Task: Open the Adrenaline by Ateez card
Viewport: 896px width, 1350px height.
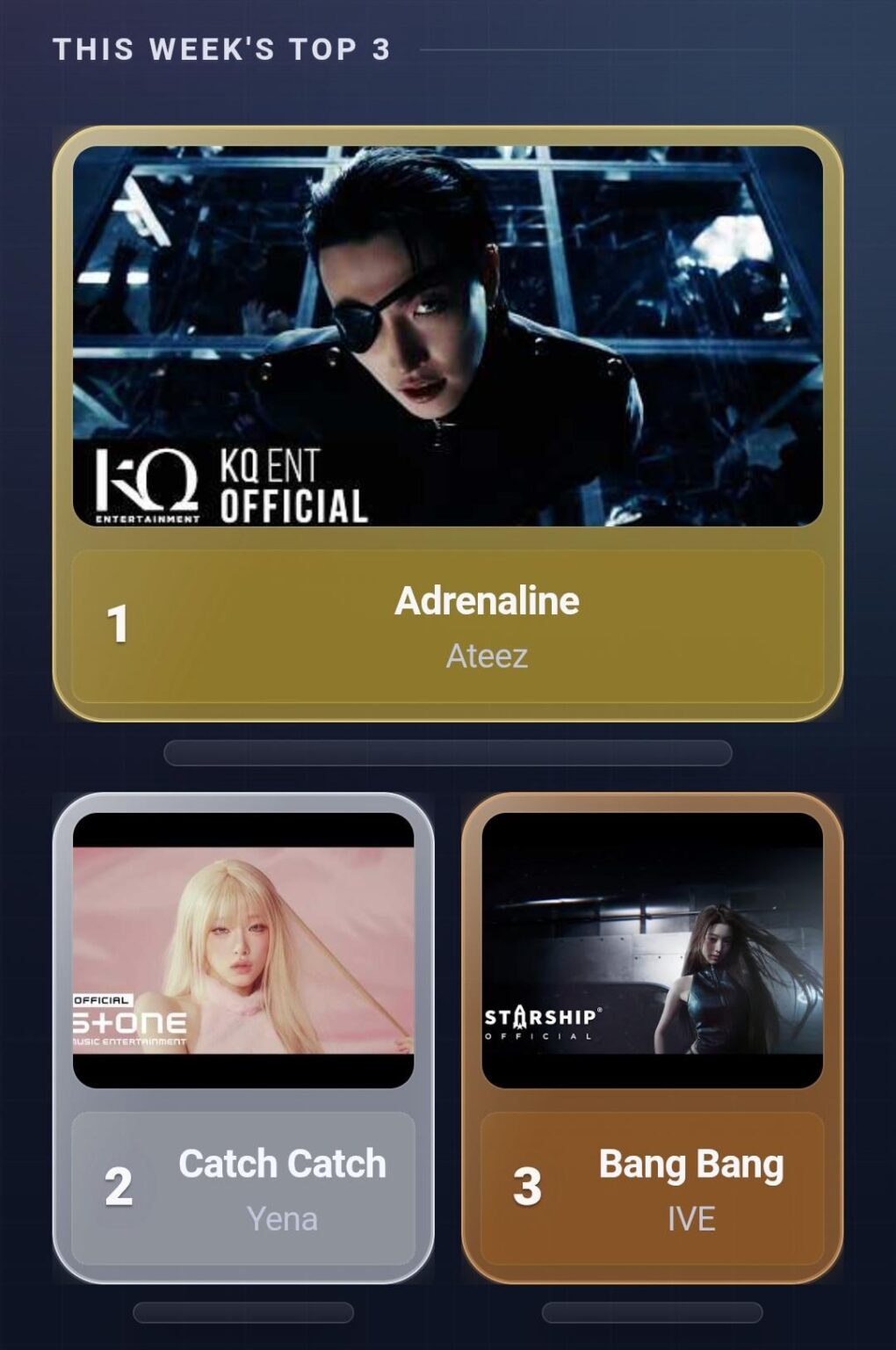Action: coord(448,422)
